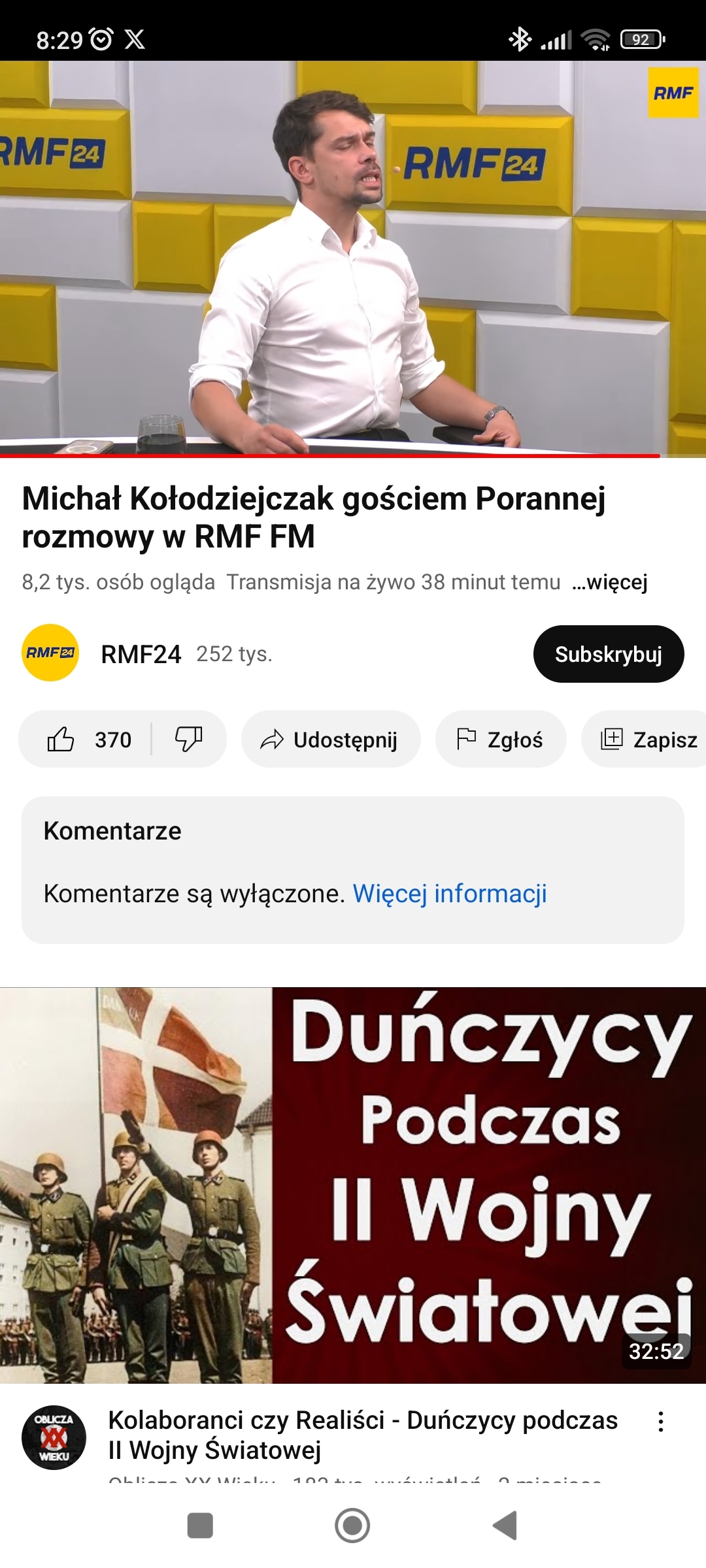Visit the Oblicza XX Wieku channel avatar
The image size is (706, 1568).
[54, 1437]
